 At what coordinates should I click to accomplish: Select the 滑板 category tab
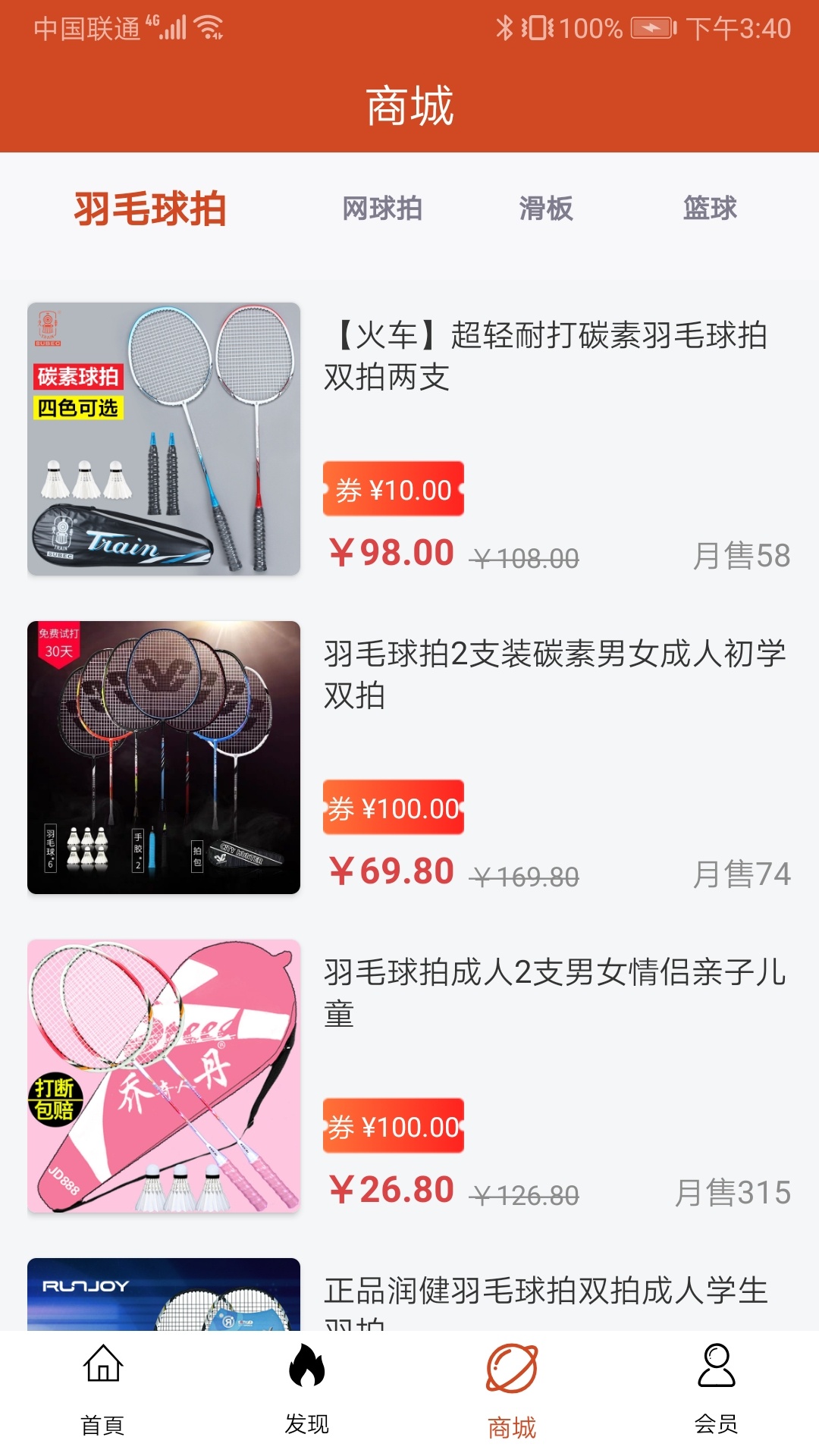pyautogui.click(x=546, y=209)
